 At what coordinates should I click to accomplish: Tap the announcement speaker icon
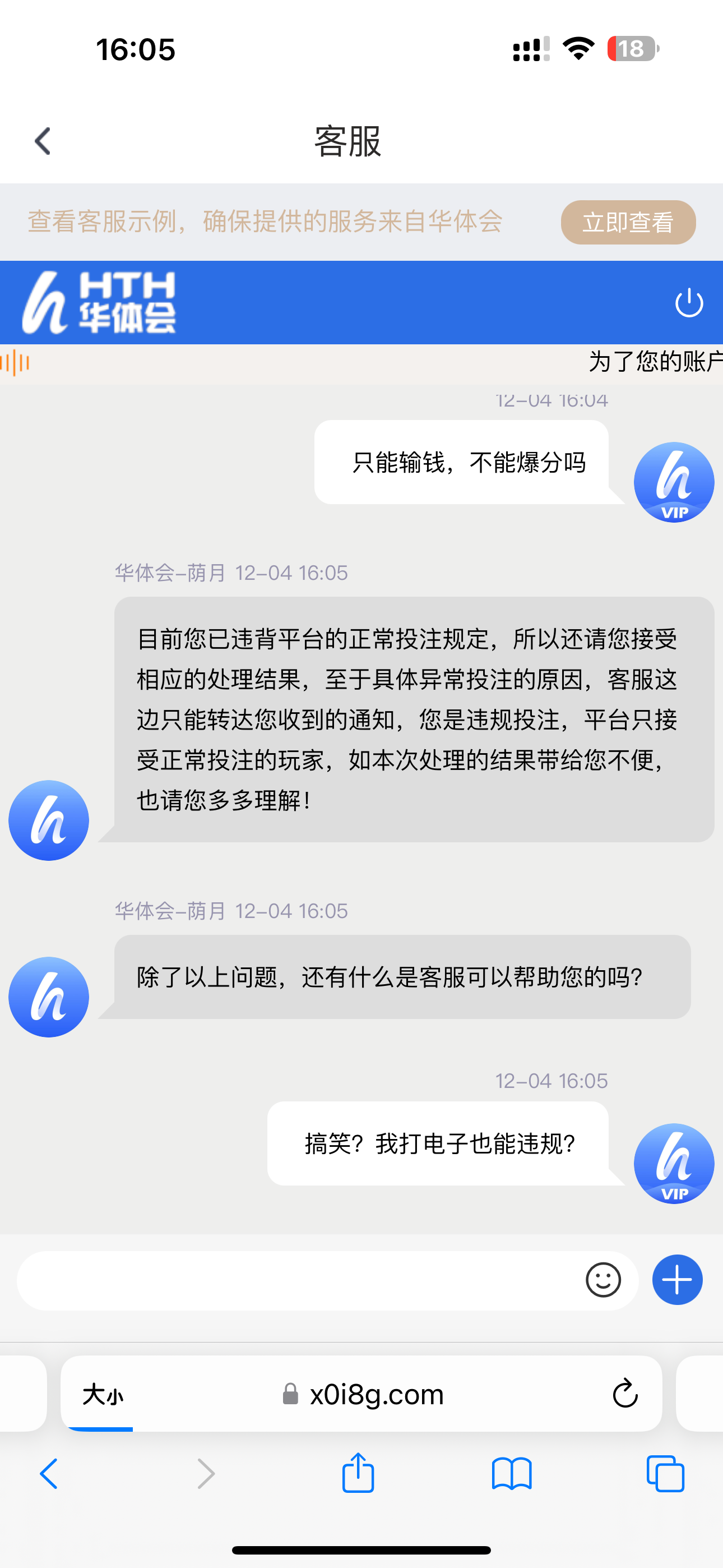15,361
